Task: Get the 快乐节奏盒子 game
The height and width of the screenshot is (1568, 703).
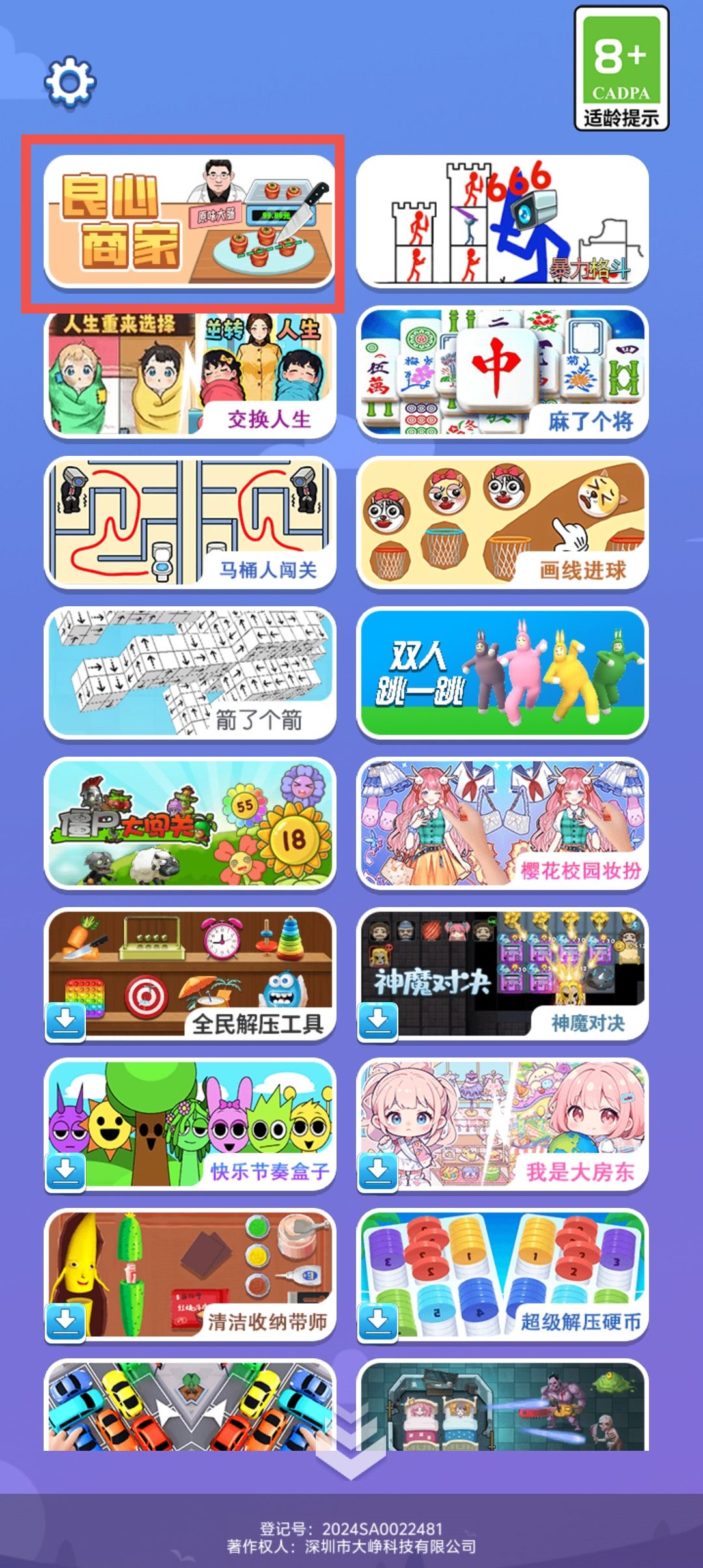Action: coord(65,1171)
